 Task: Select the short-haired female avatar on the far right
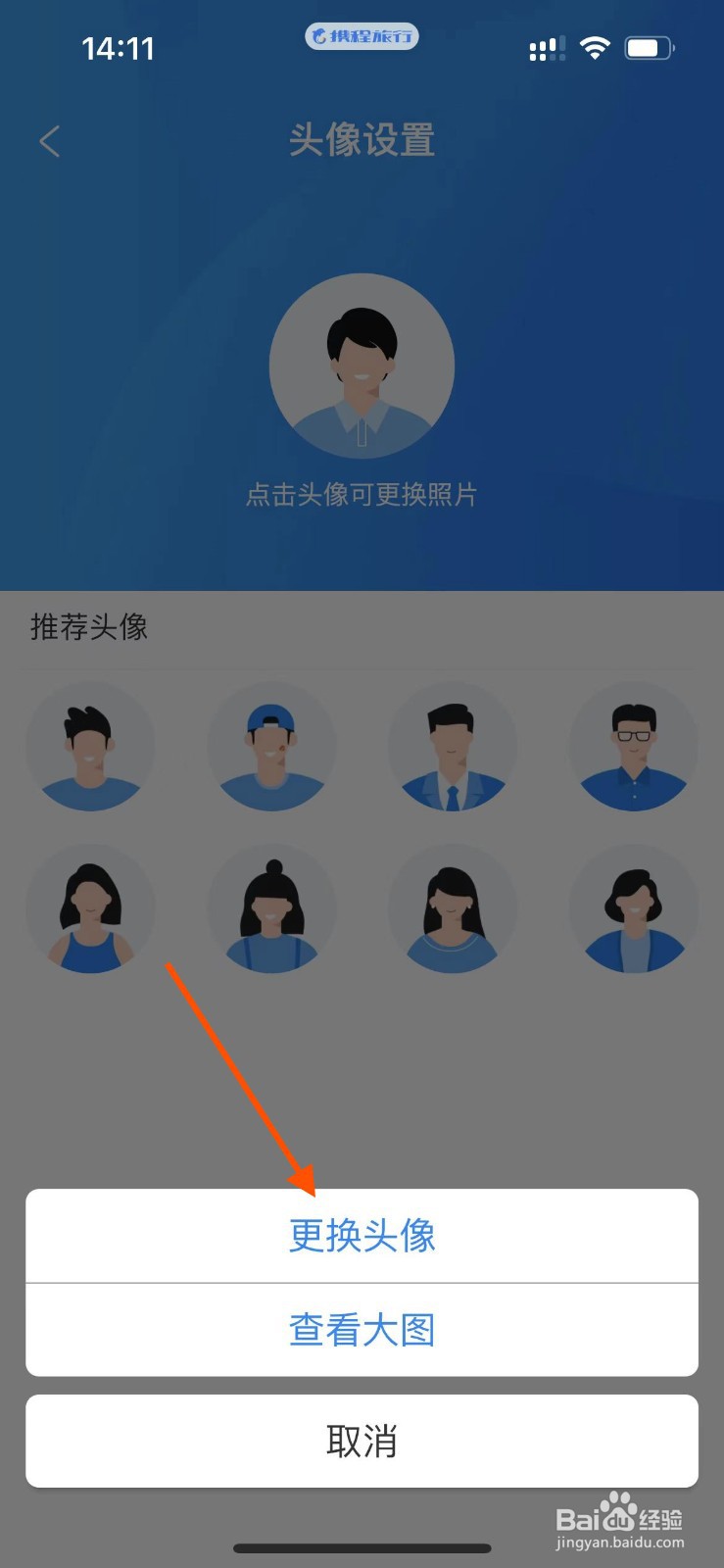pyautogui.click(x=633, y=908)
